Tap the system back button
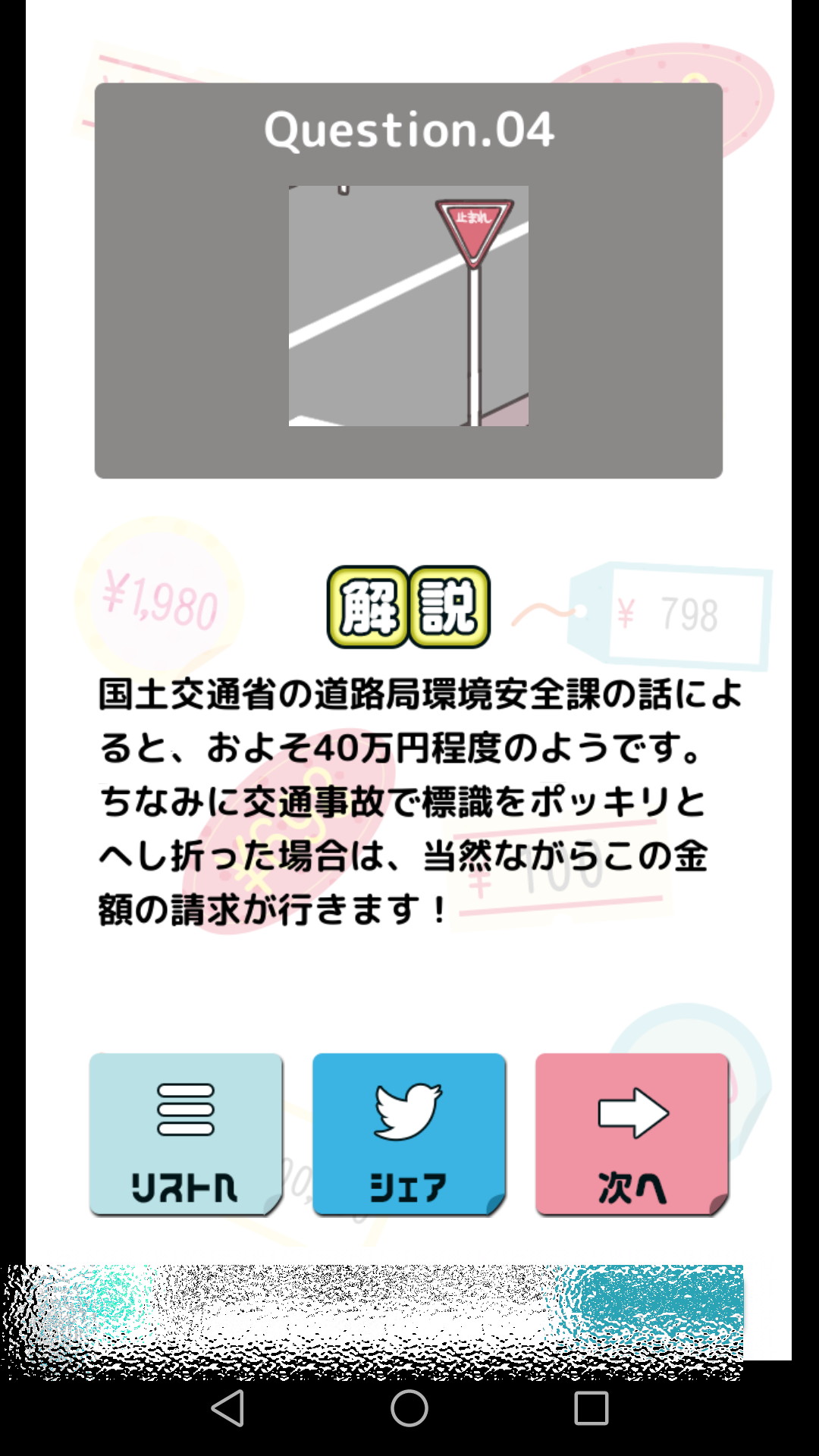Viewport: 819px width, 1456px height. point(227,1408)
